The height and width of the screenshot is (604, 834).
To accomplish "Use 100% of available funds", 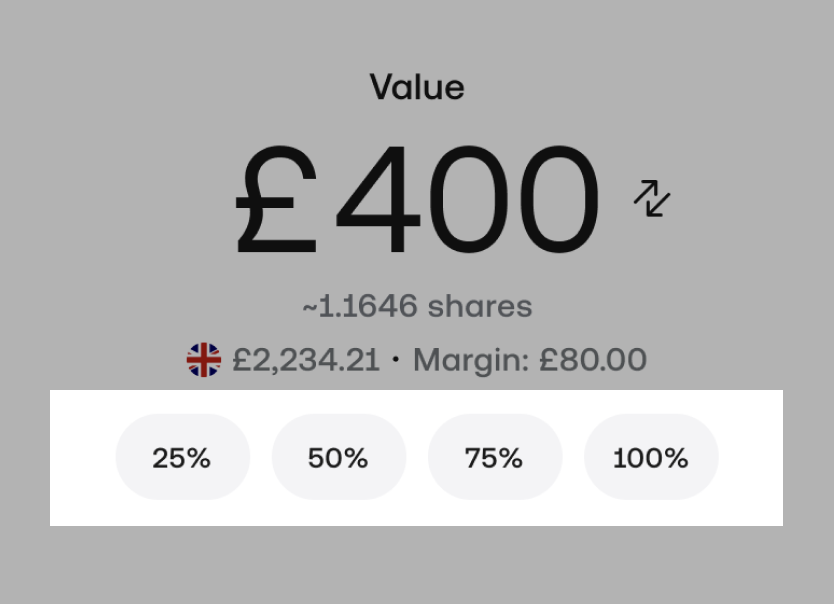I will point(651,458).
